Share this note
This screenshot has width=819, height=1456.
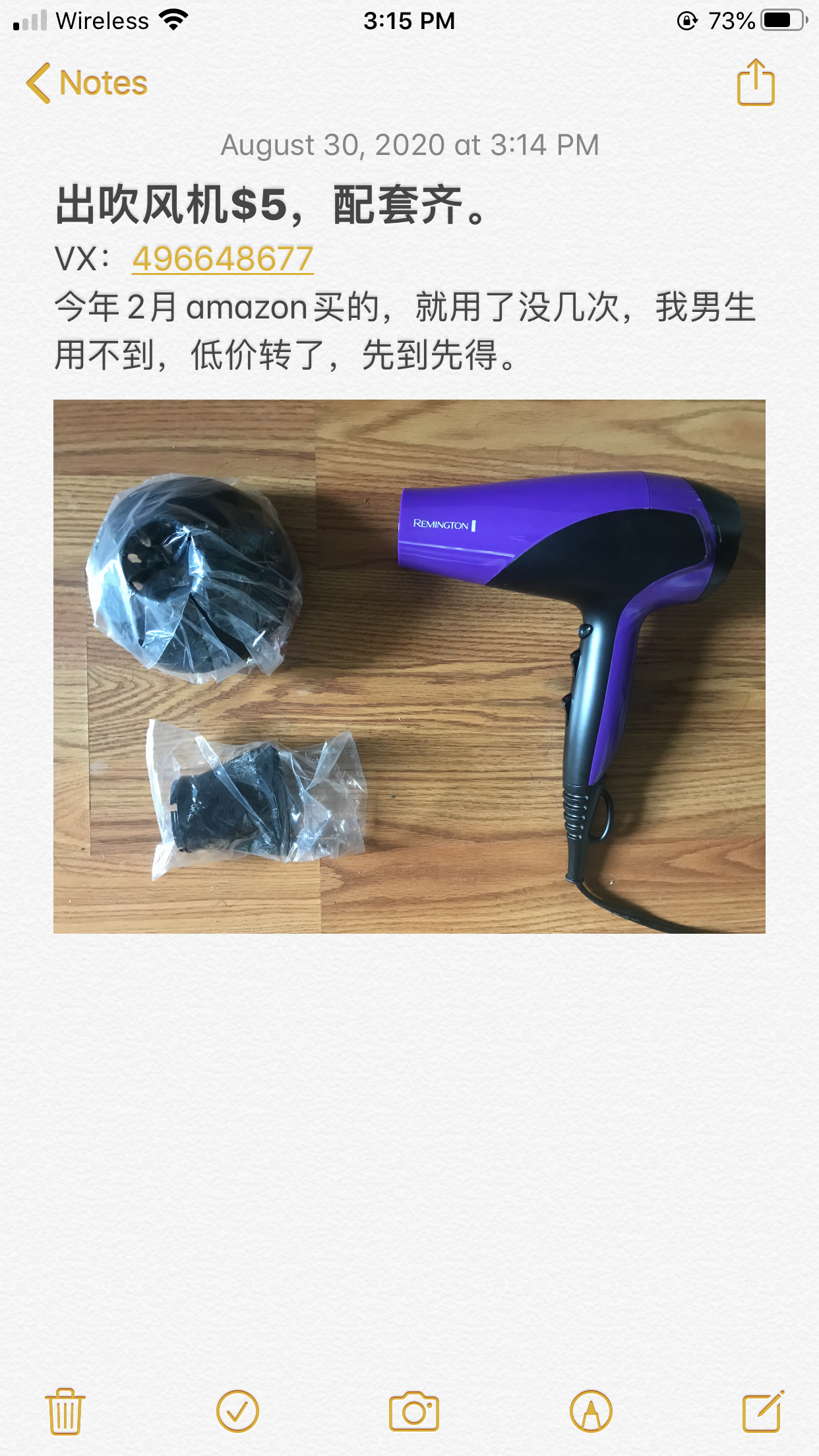pos(755,83)
